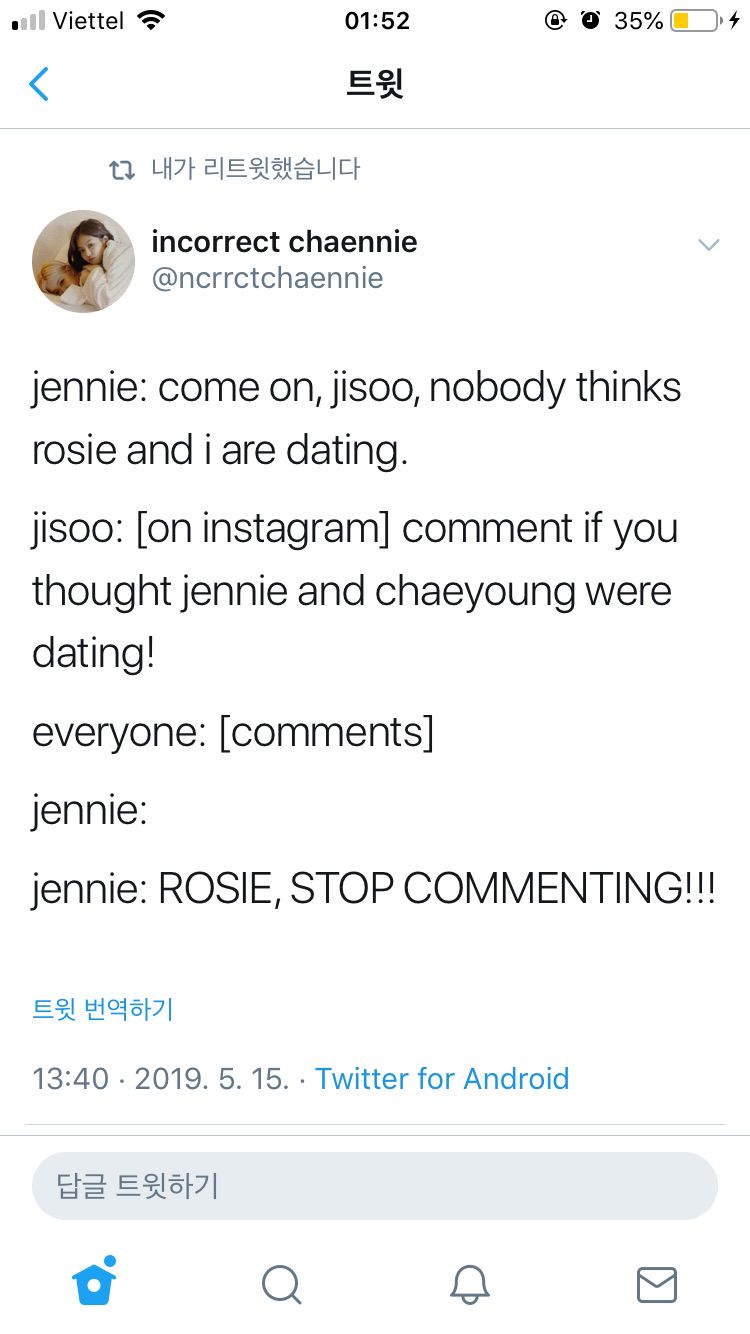Open the direct messages tab
The height and width of the screenshot is (1334, 750).
point(656,1284)
